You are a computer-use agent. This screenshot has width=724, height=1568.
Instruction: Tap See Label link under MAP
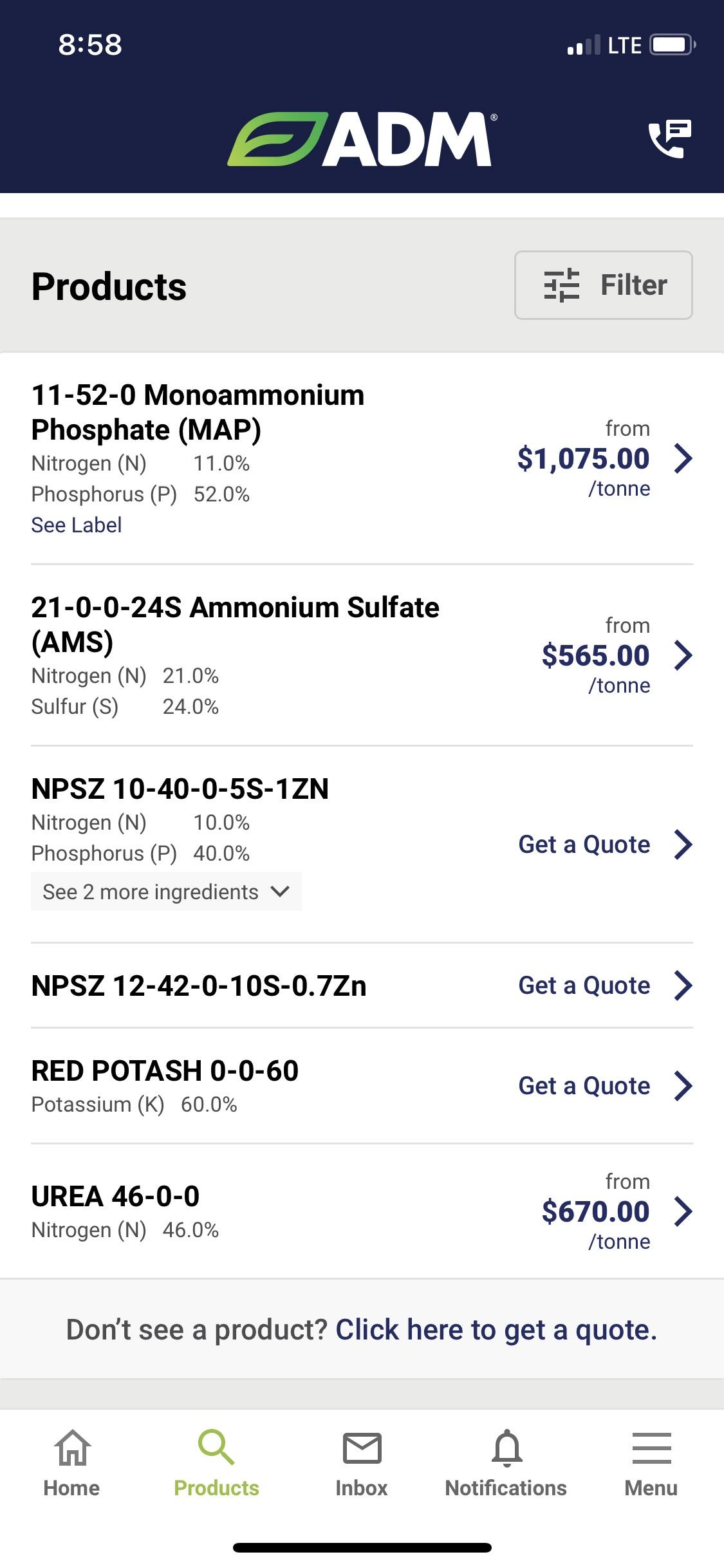coord(77,525)
